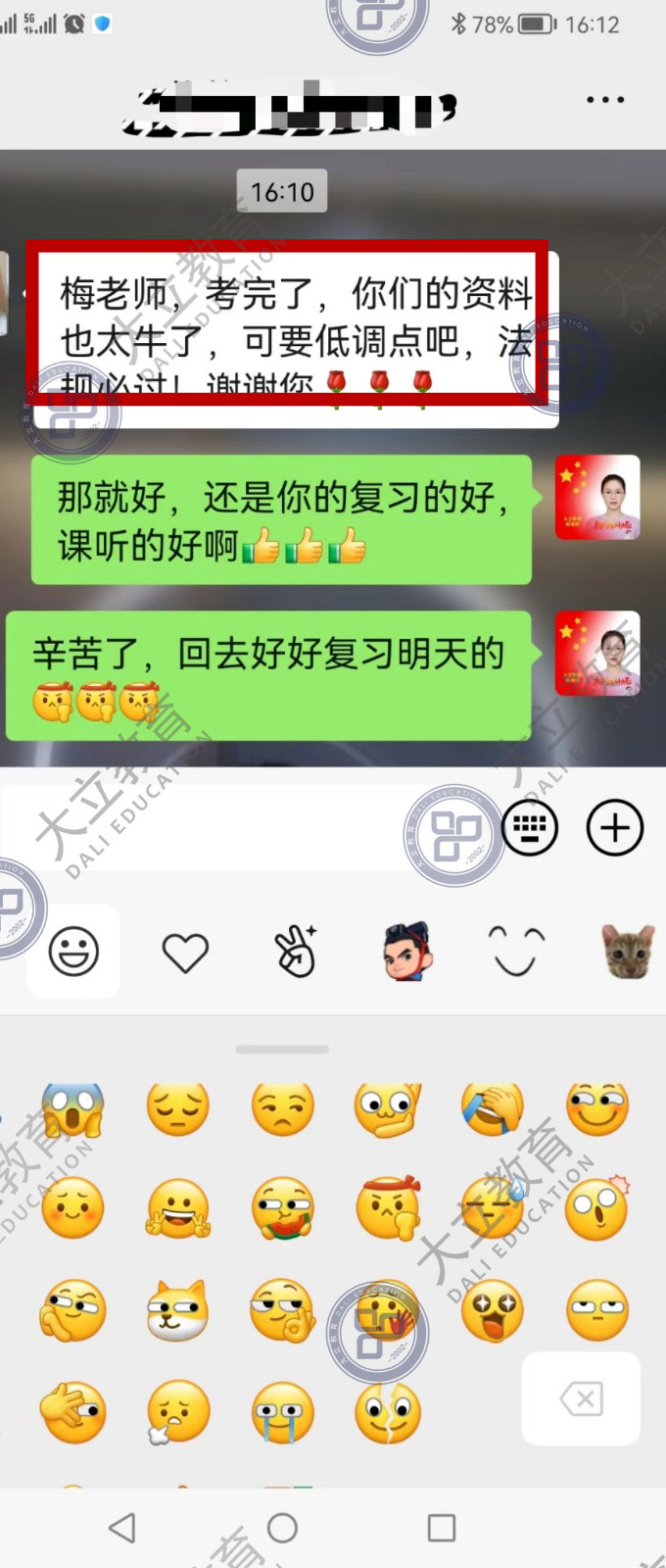The width and height of the screenshot is (666, 1568).
Task: Insert the crying face emoji
Action: [282, 1412]
